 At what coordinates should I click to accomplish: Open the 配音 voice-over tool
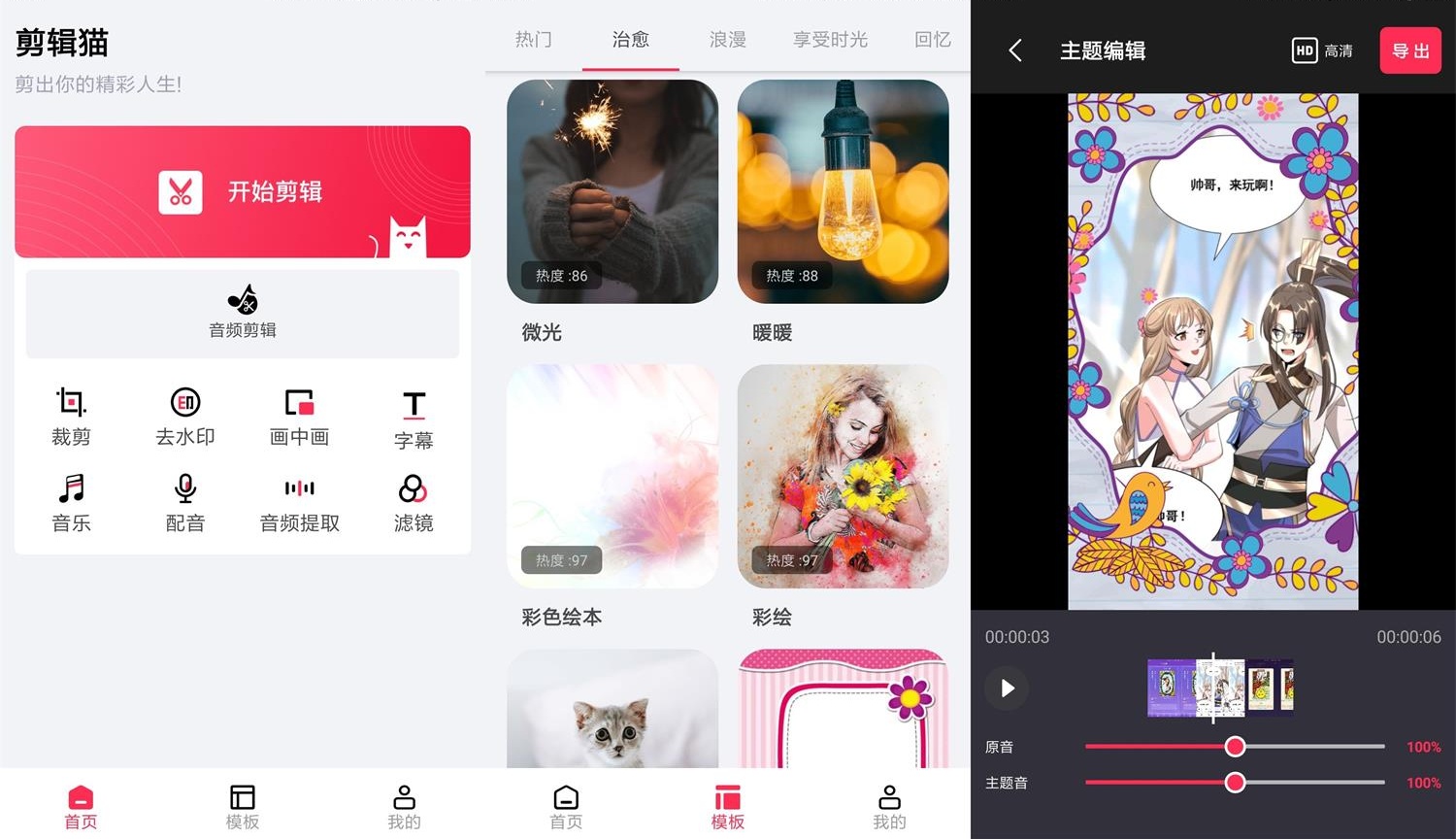(x=184, y=502)
